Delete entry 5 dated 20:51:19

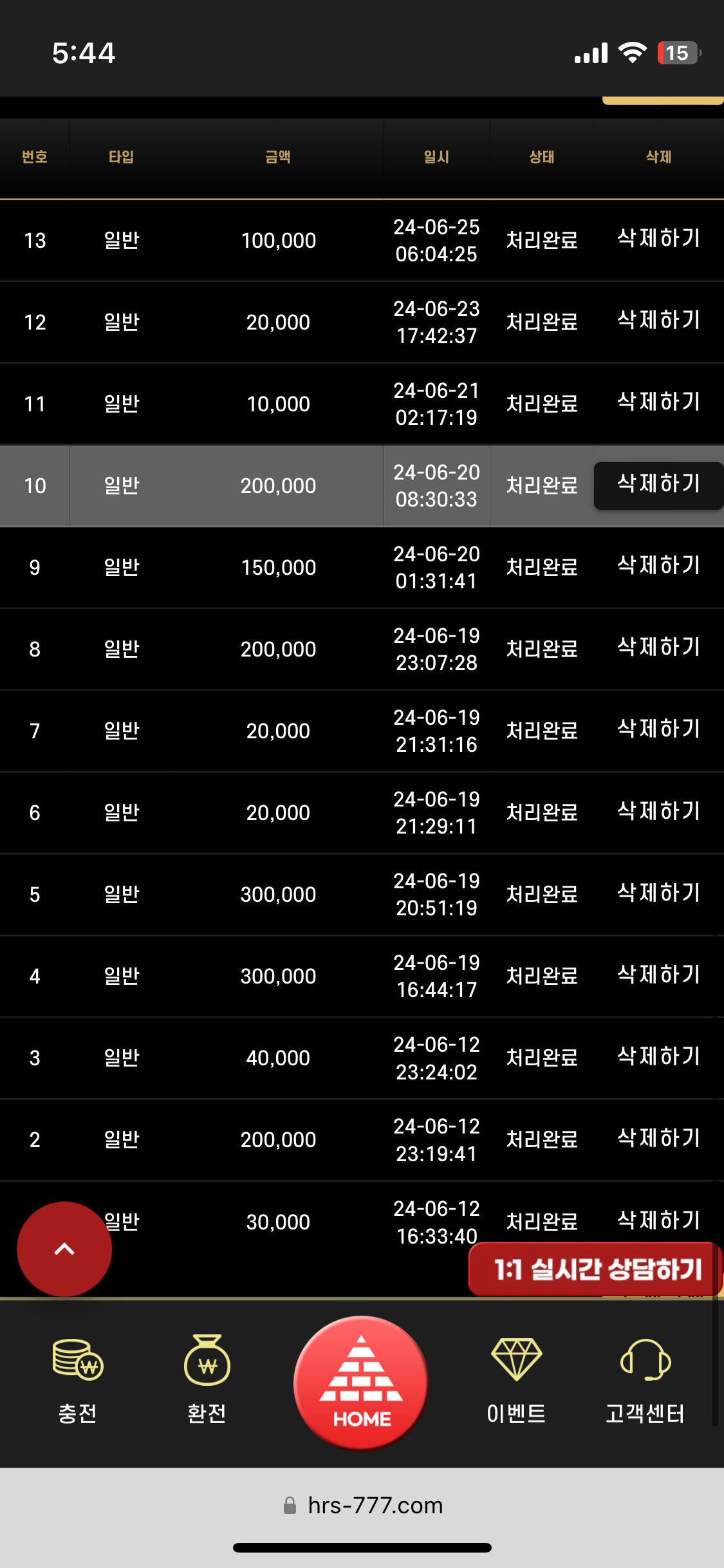pyautogui.click(x=658, y=893)
